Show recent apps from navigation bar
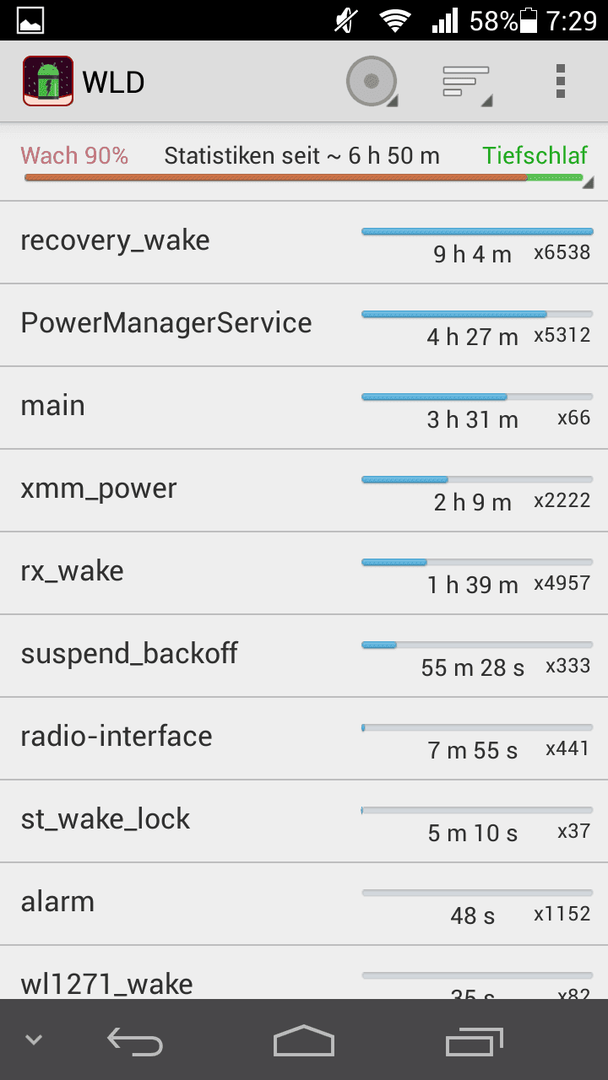Screen dimensions: 608x1080 pyautogui.click(x=474, y=1040)
